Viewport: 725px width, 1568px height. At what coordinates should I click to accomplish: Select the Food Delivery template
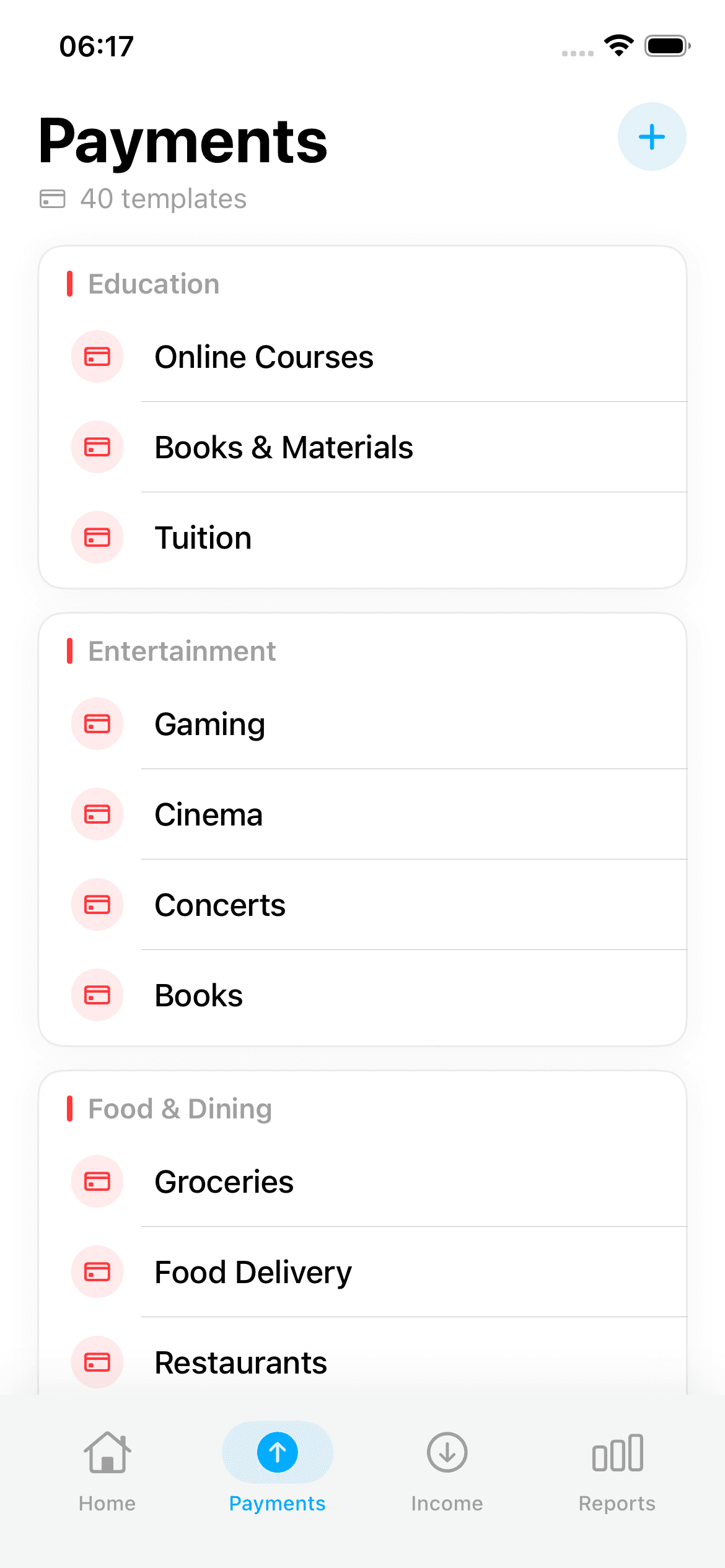(362, 1272)
